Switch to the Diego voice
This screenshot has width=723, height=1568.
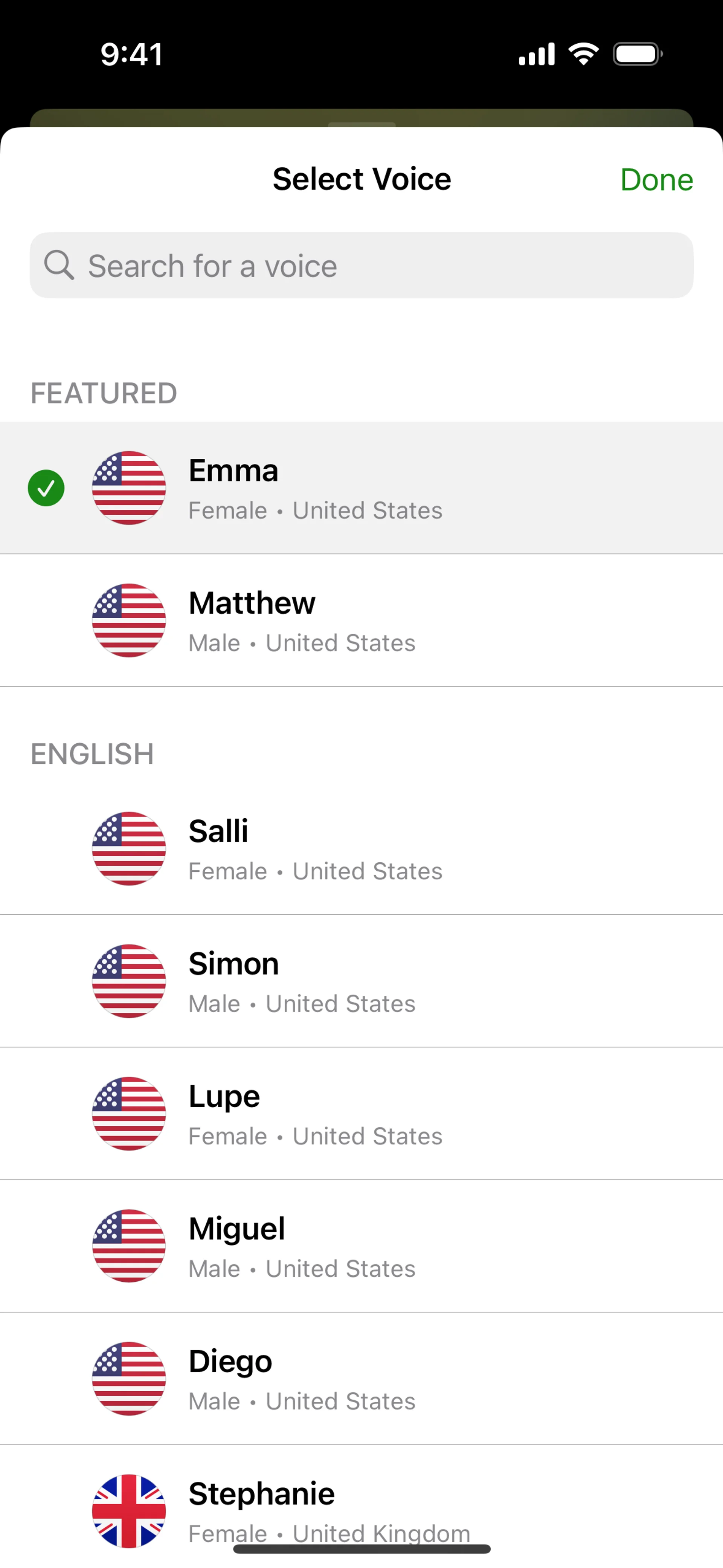(361, 1378)
